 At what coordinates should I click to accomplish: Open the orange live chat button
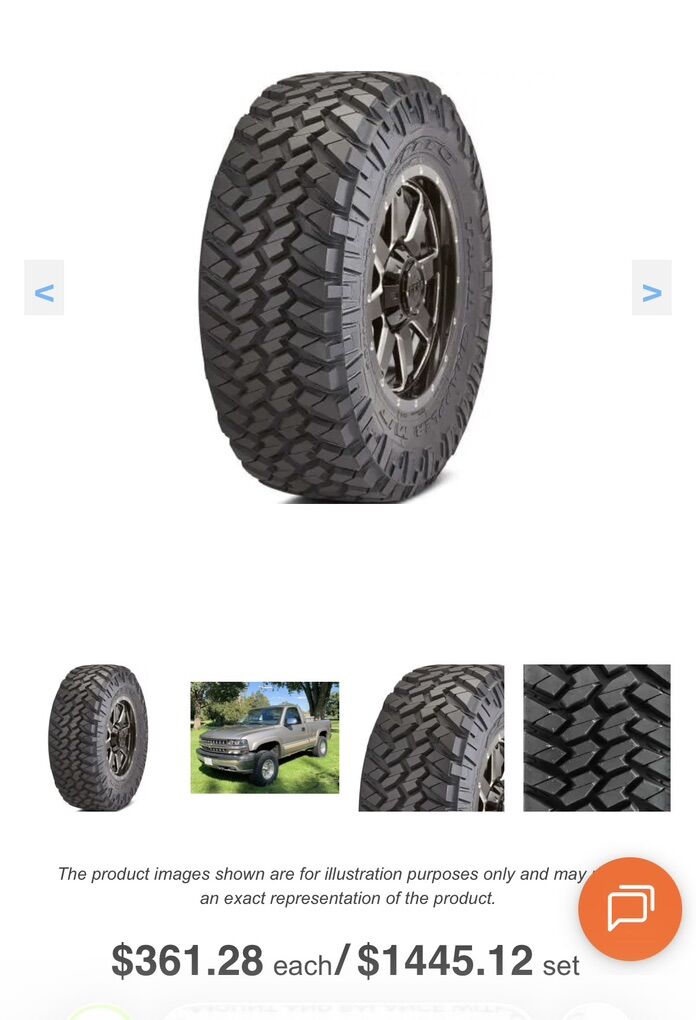click(x=630, y=908)
